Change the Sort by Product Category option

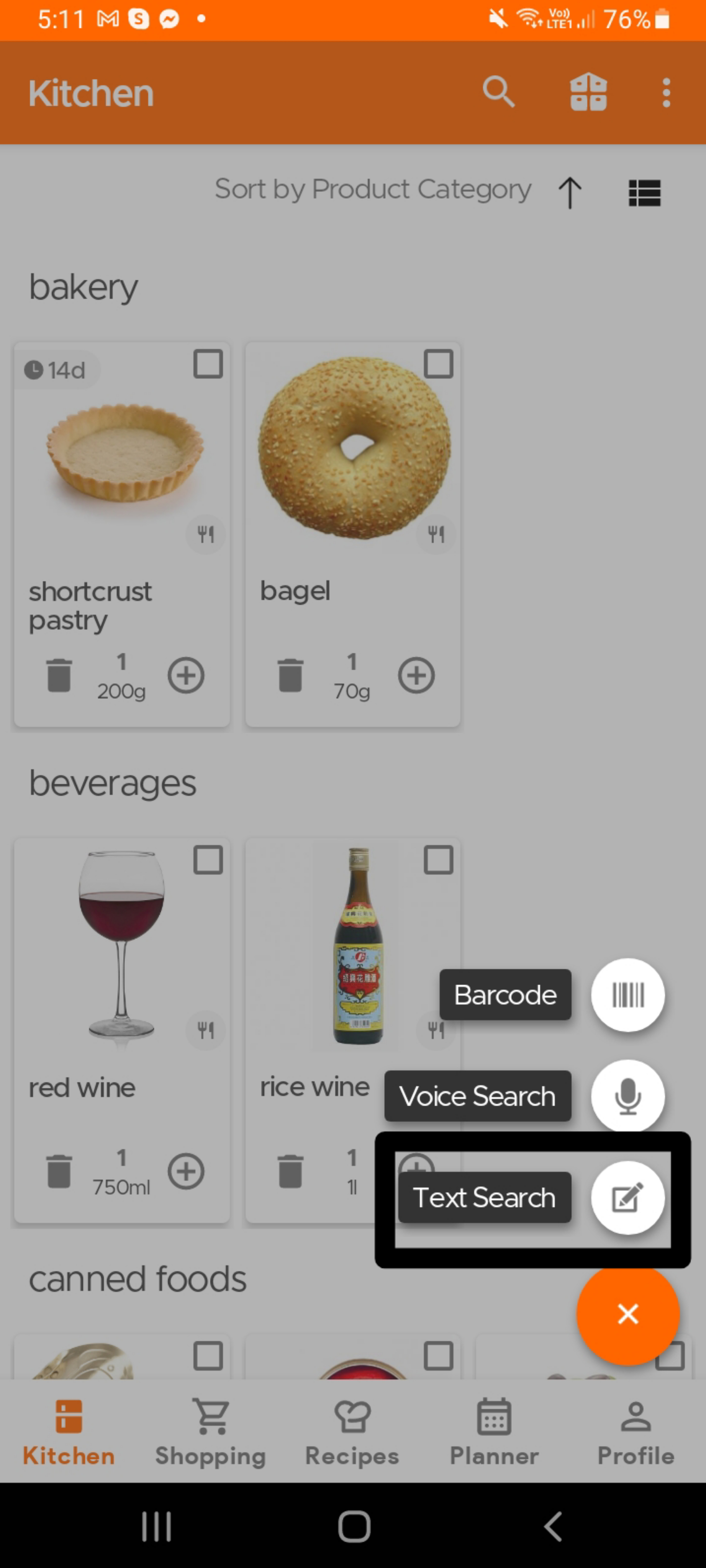point(373,189)
